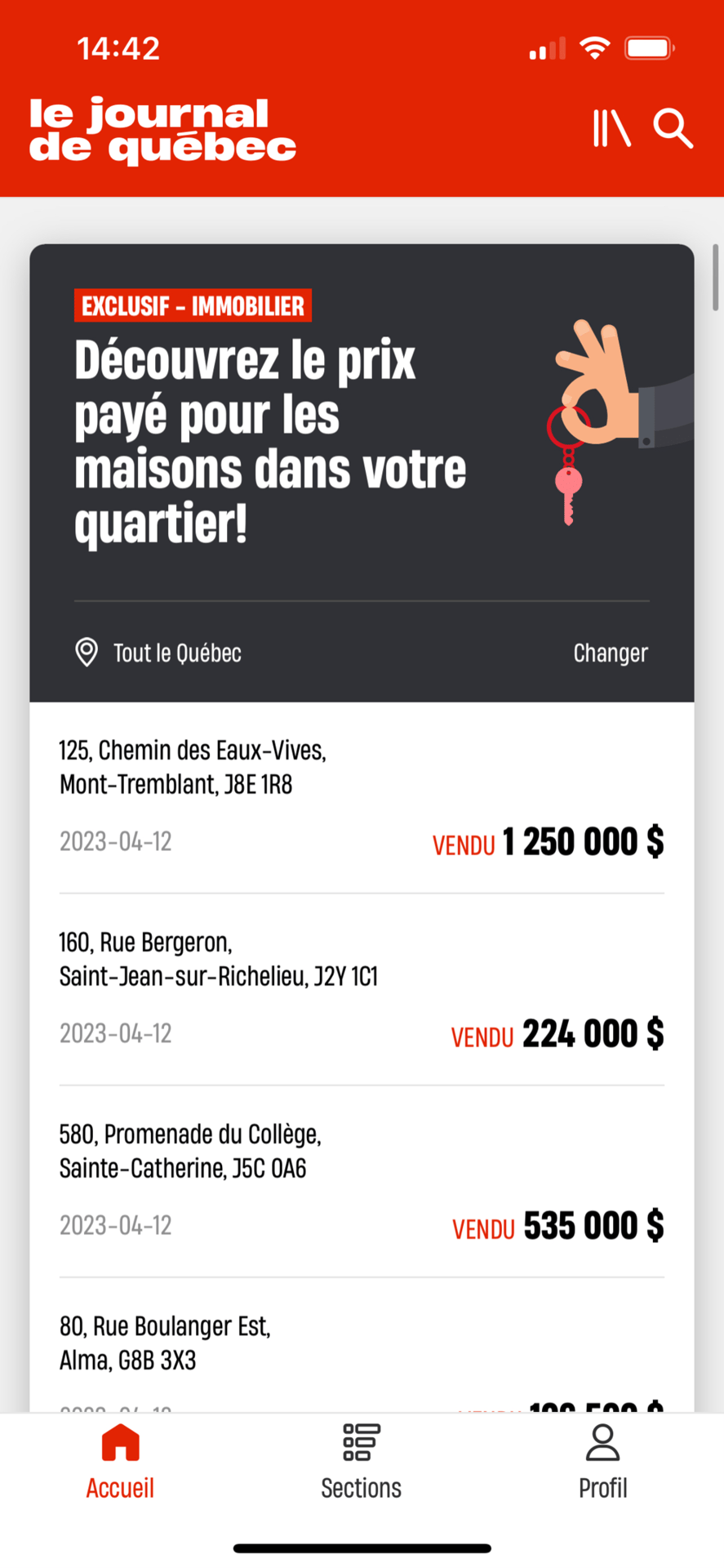Go to the Accueil tab
Viewport: 724px width, 1568px height.
point(120,1463)
